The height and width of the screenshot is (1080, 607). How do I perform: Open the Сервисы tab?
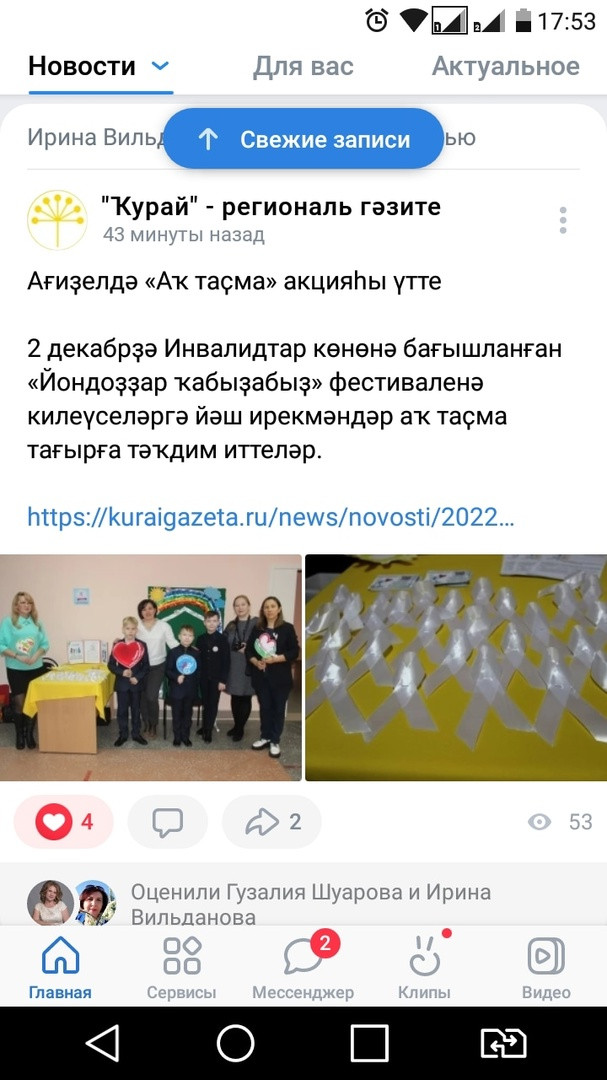click(181, 967)
